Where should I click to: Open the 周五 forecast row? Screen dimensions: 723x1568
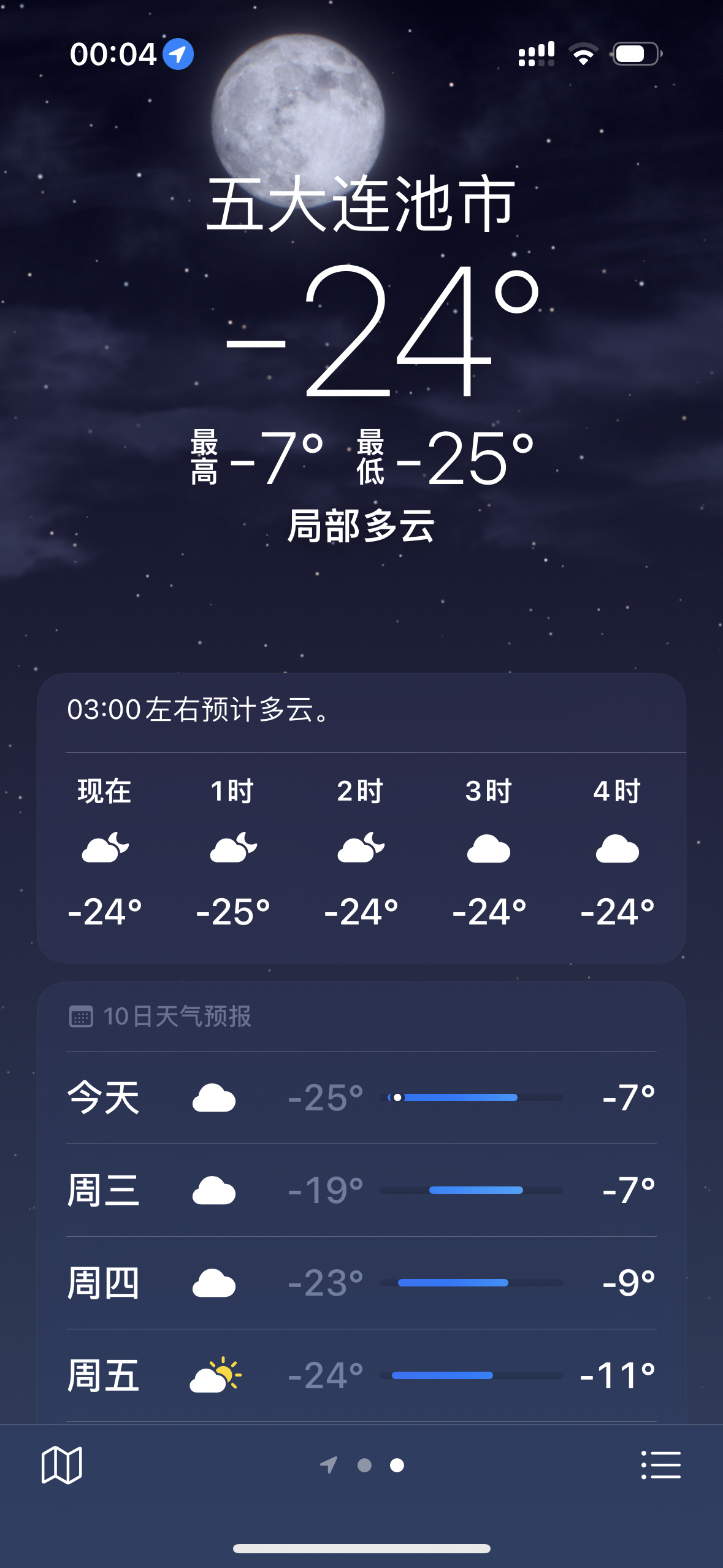(x=361, y=1375)
